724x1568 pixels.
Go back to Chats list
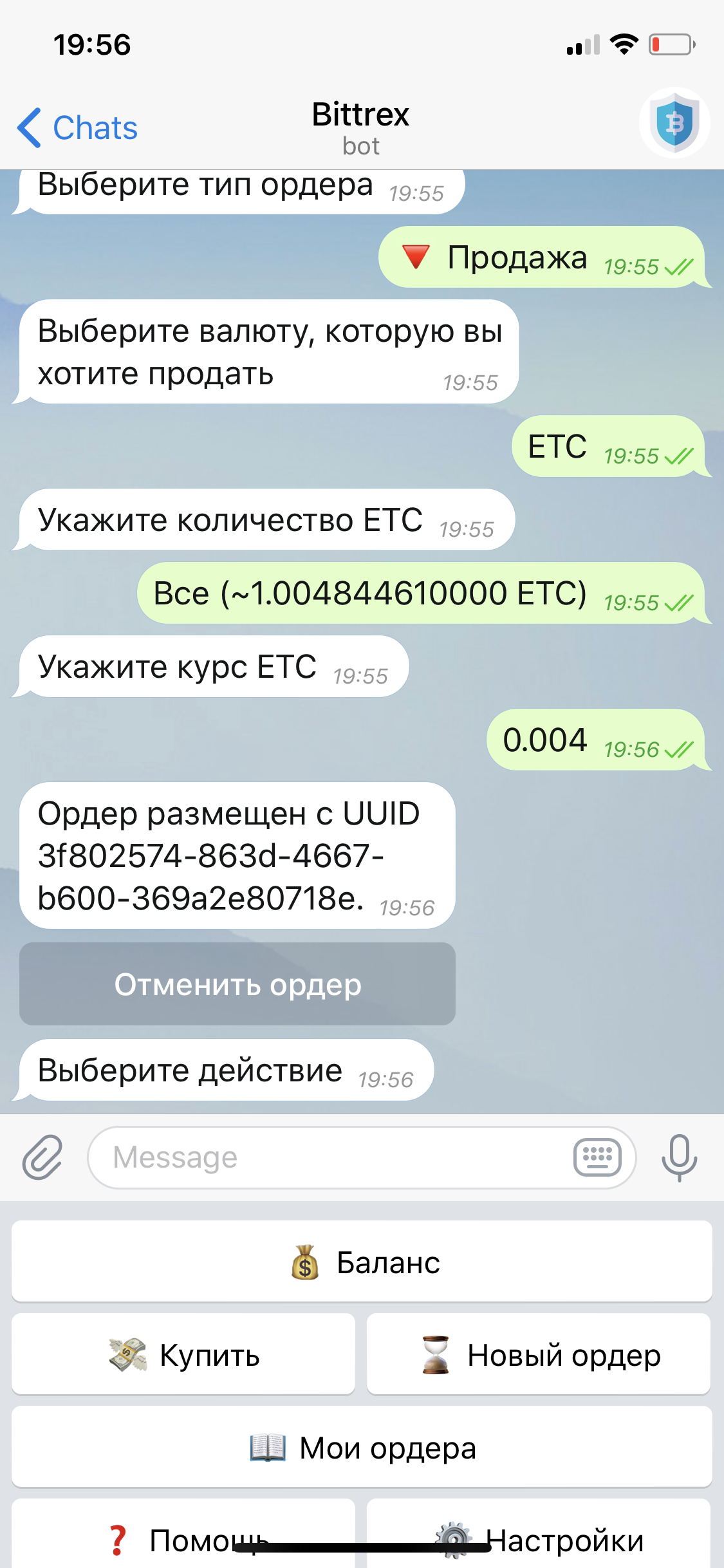(x=77, y=127)
